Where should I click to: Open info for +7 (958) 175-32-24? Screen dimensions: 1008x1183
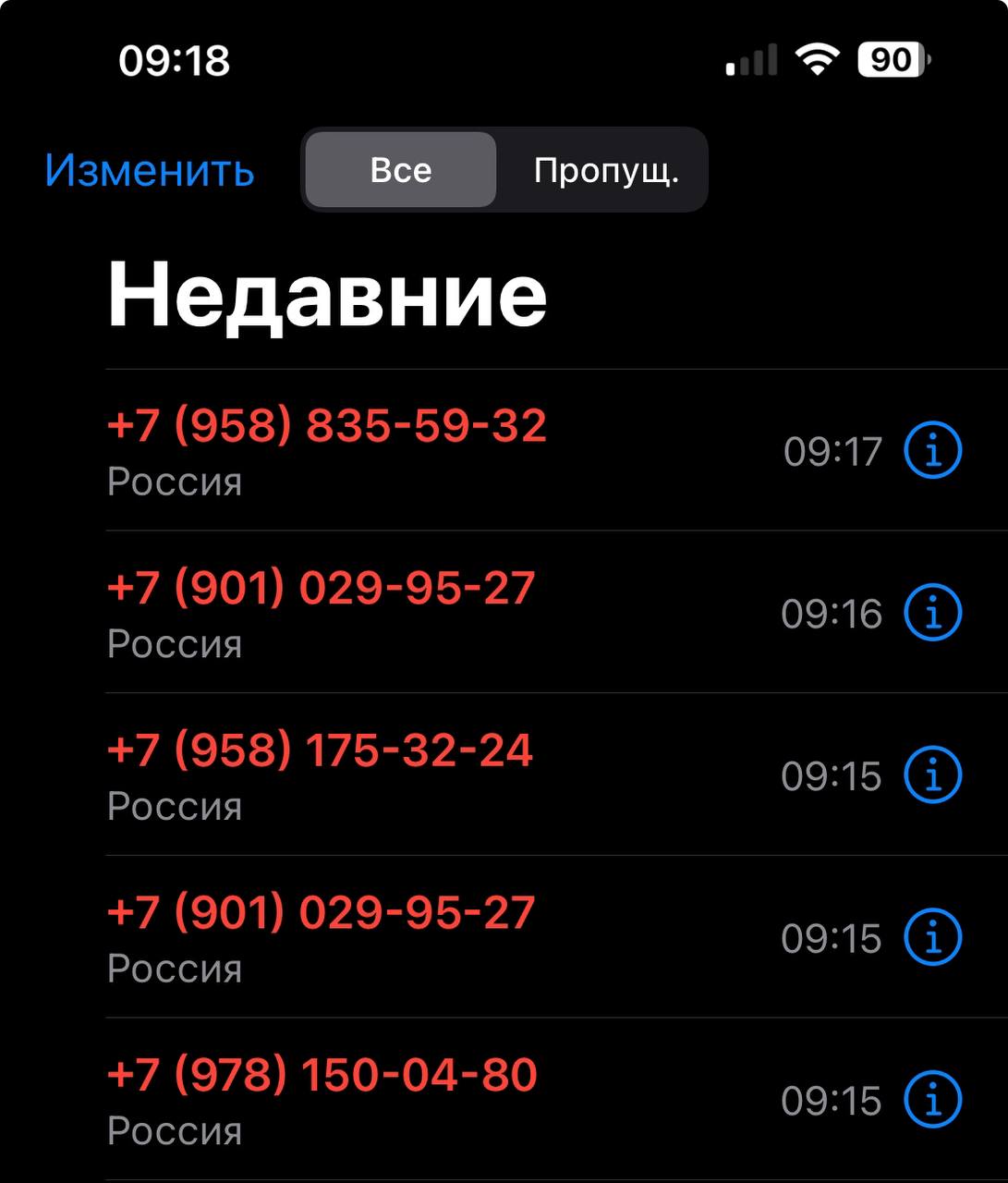coord(932,774)
